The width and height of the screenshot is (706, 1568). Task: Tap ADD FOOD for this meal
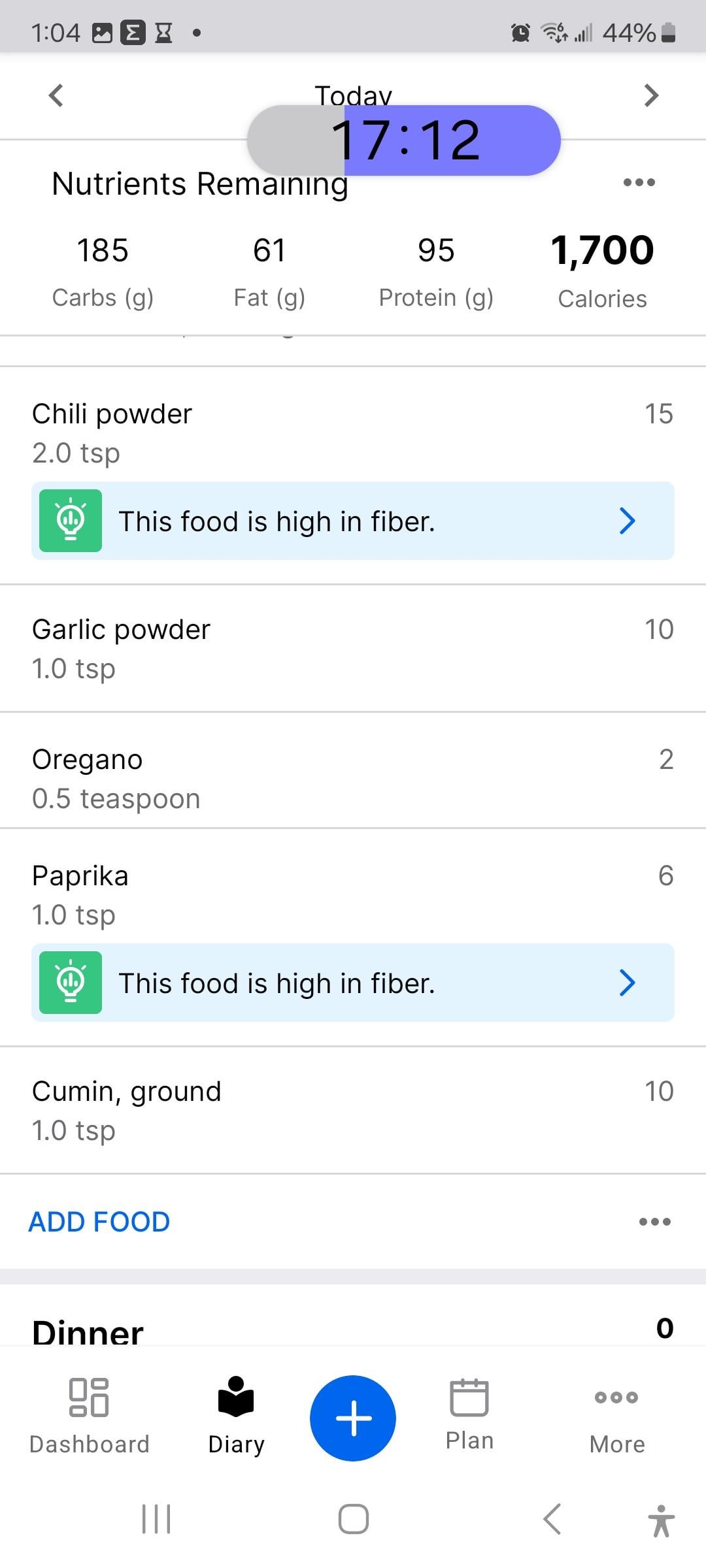tap(99, 1222)
